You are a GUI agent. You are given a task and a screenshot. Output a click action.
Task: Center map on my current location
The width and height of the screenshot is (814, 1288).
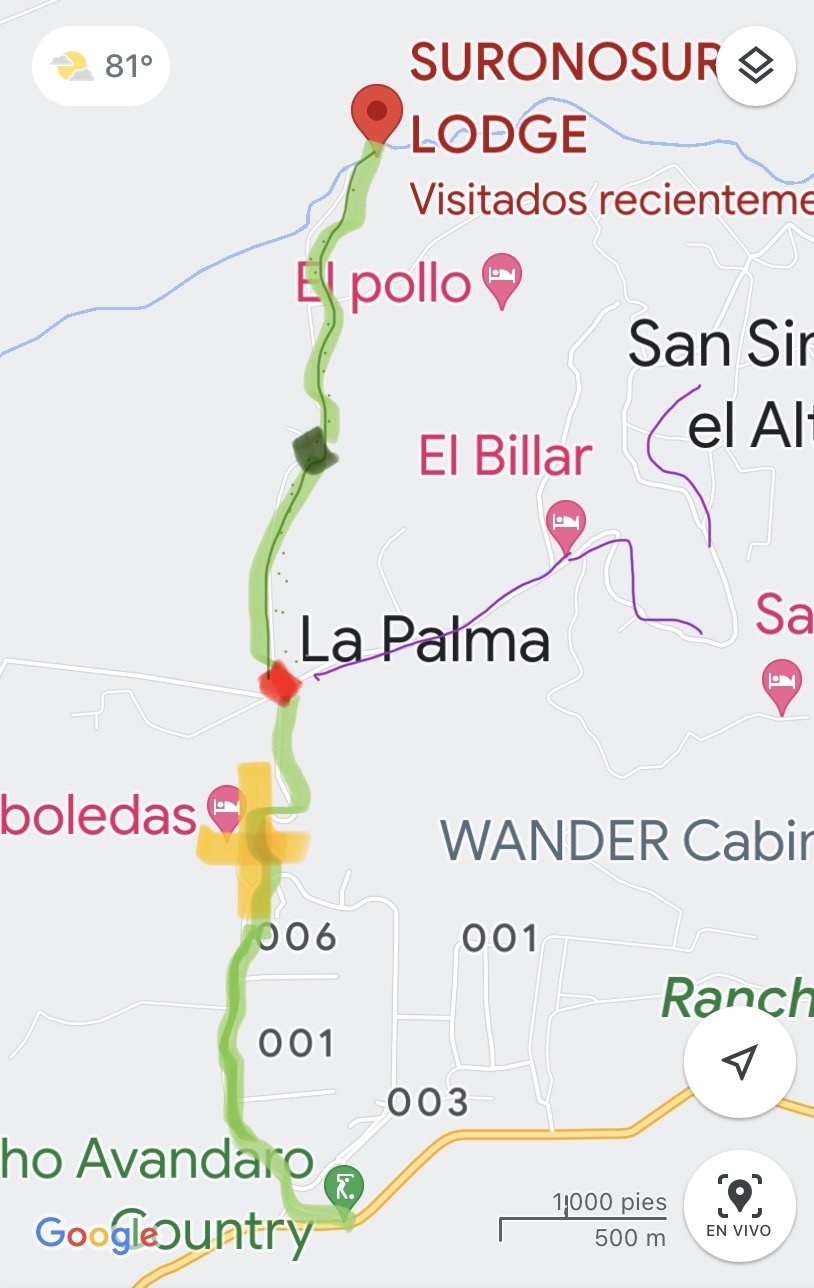739,1062
